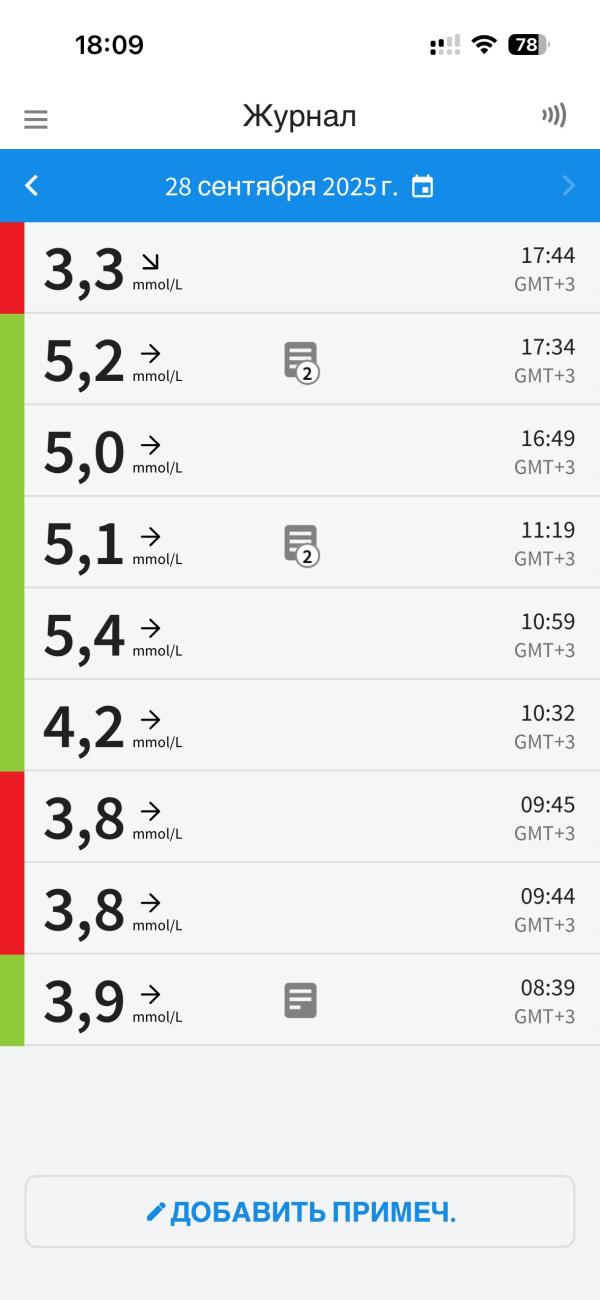
Task: Start sensor scan with the NFC icon
Action: pyautogui.click(x=554, y=116)
